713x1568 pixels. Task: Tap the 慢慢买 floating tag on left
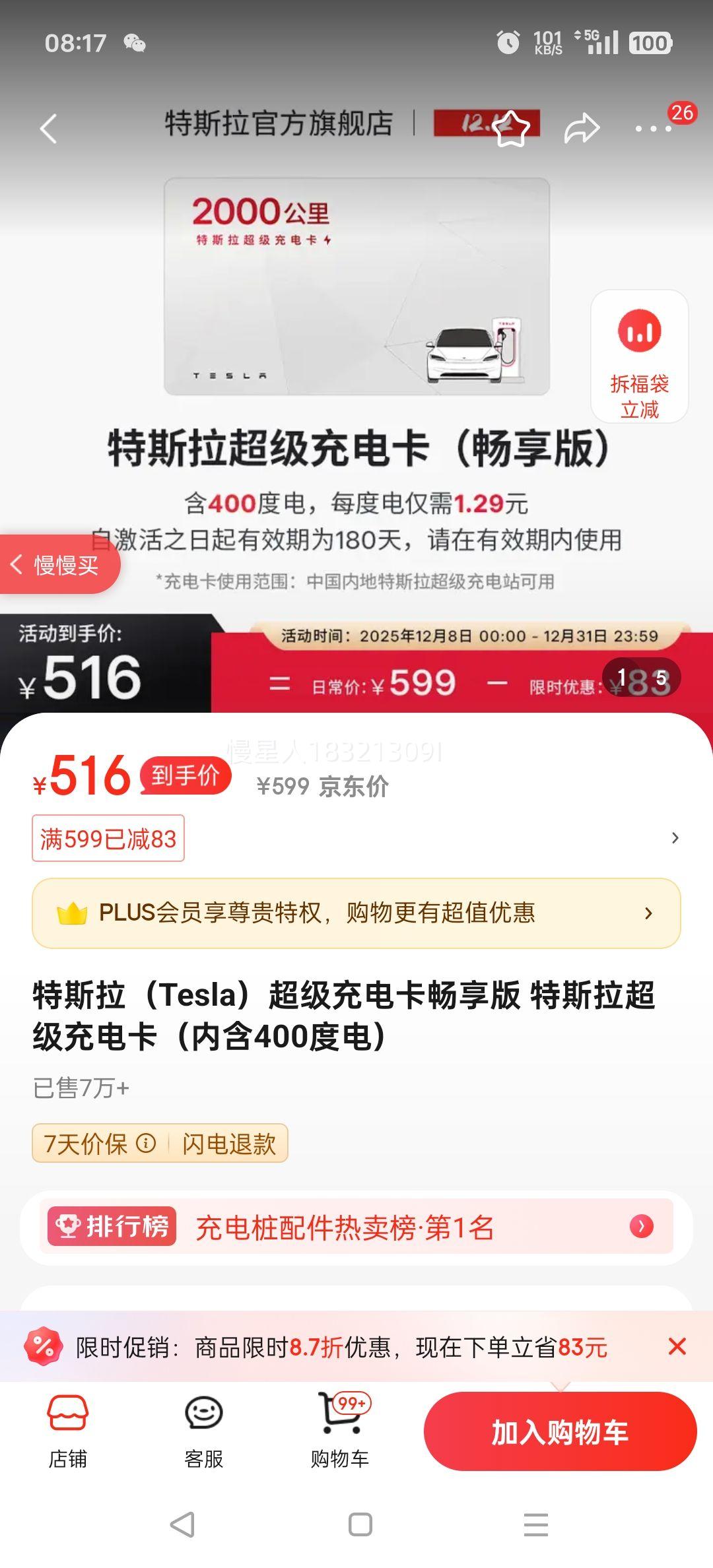click(x=58, y=566)
